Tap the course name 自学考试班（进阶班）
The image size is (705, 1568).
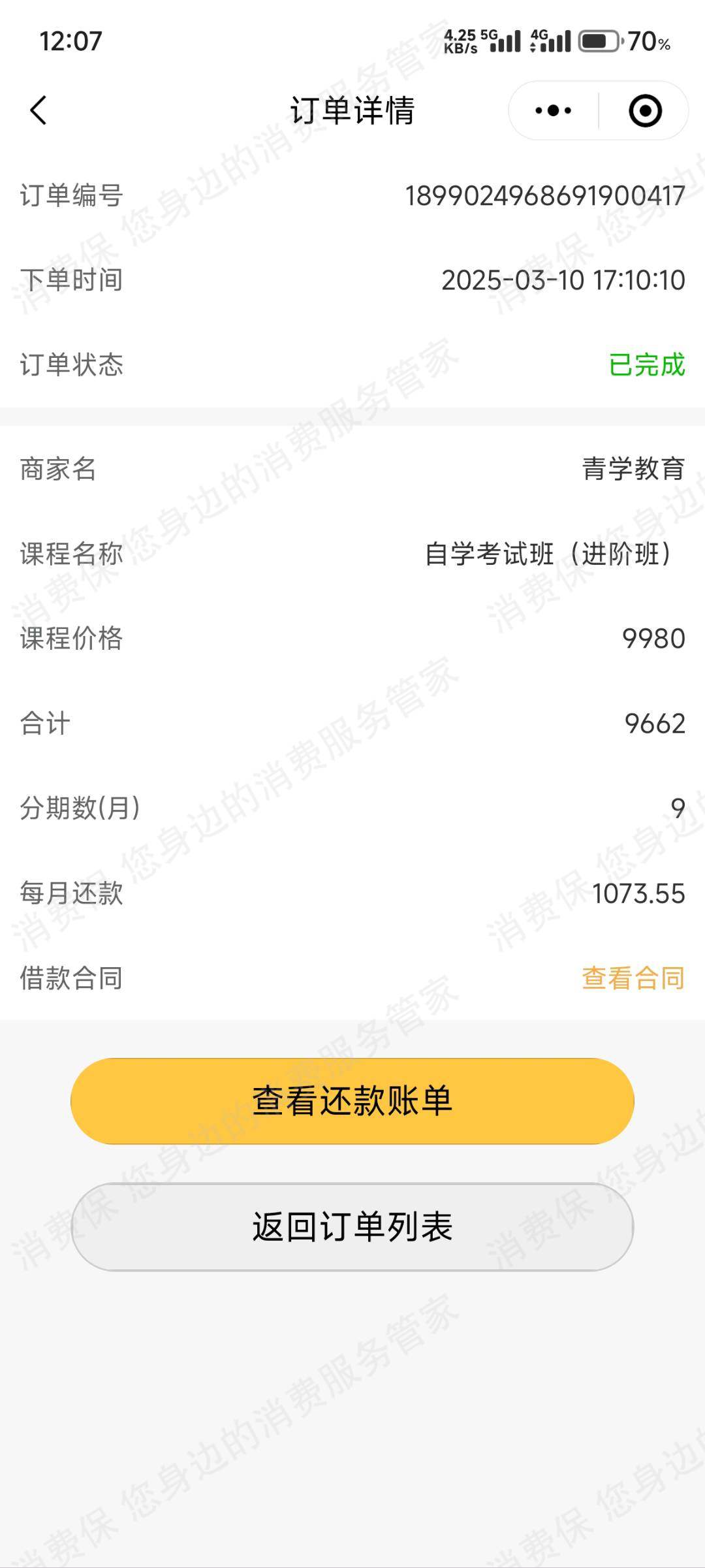click(548, 552)
